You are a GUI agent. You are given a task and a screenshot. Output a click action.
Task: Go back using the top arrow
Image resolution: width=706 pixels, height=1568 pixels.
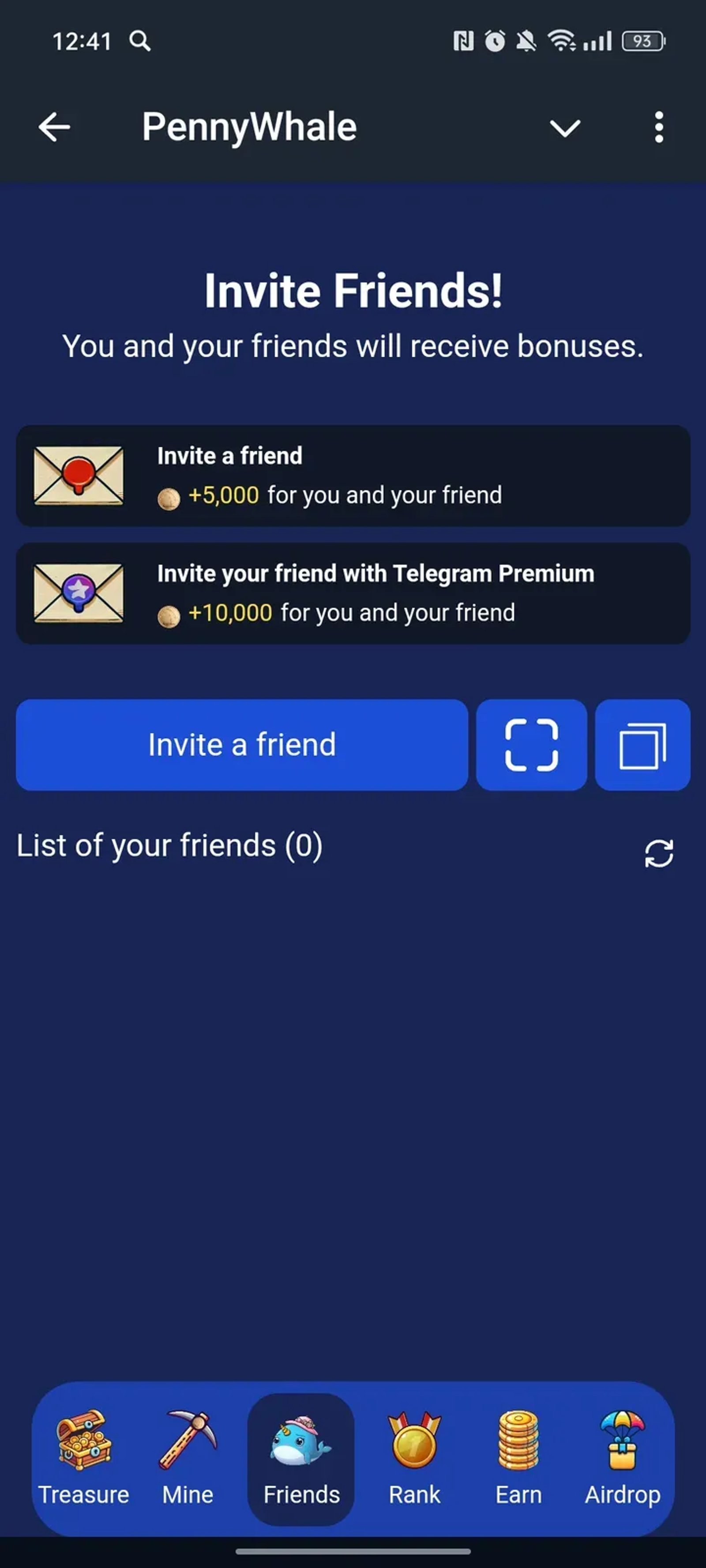pos(54,127)
